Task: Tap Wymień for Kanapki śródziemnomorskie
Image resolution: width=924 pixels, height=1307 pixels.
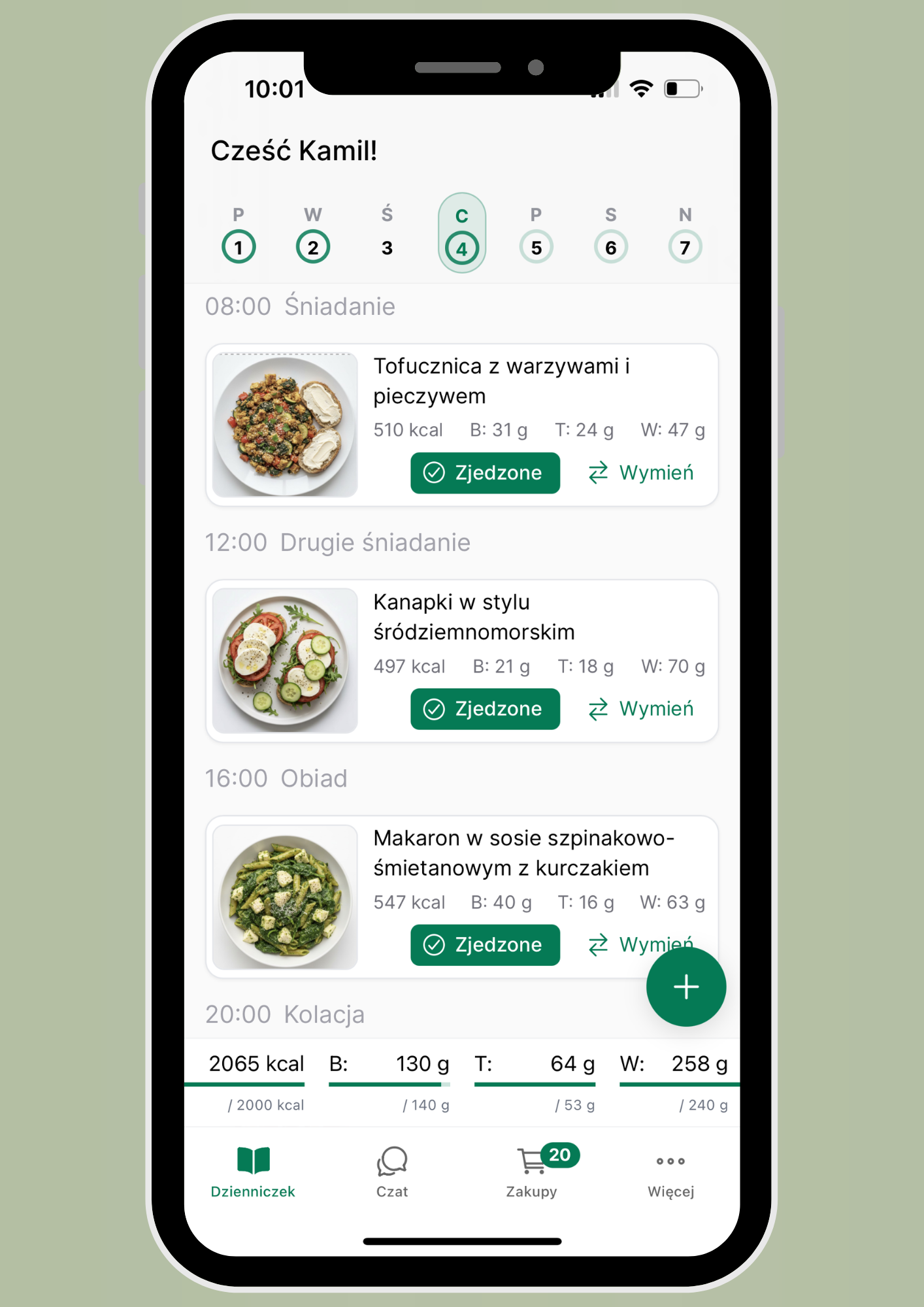Action: (641, 708)
